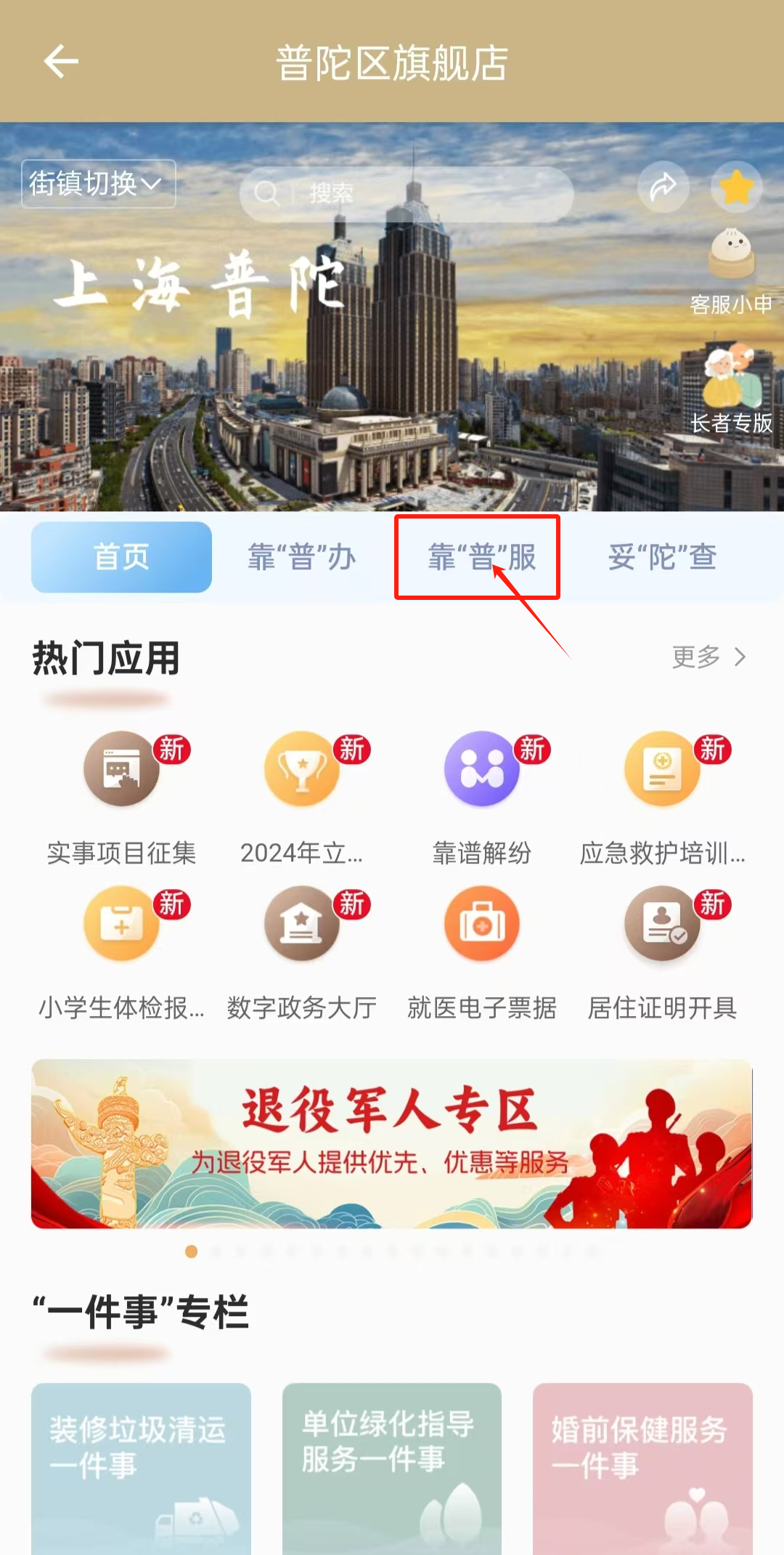Open the 退役军人专区 banner
Viewport: 784px width, 1555px height.
coord(391,1143)
